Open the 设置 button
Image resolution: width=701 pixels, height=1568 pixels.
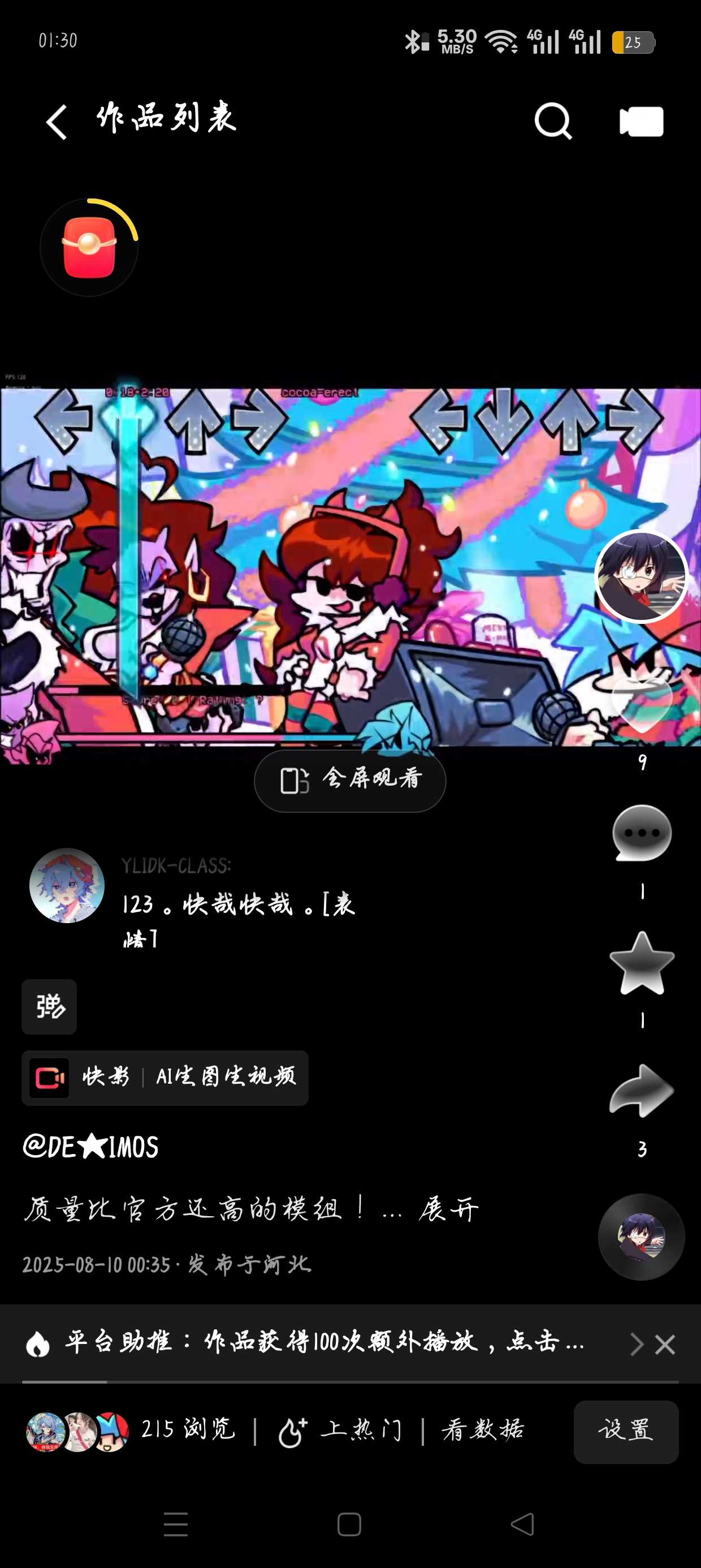tap(626, 1431)
